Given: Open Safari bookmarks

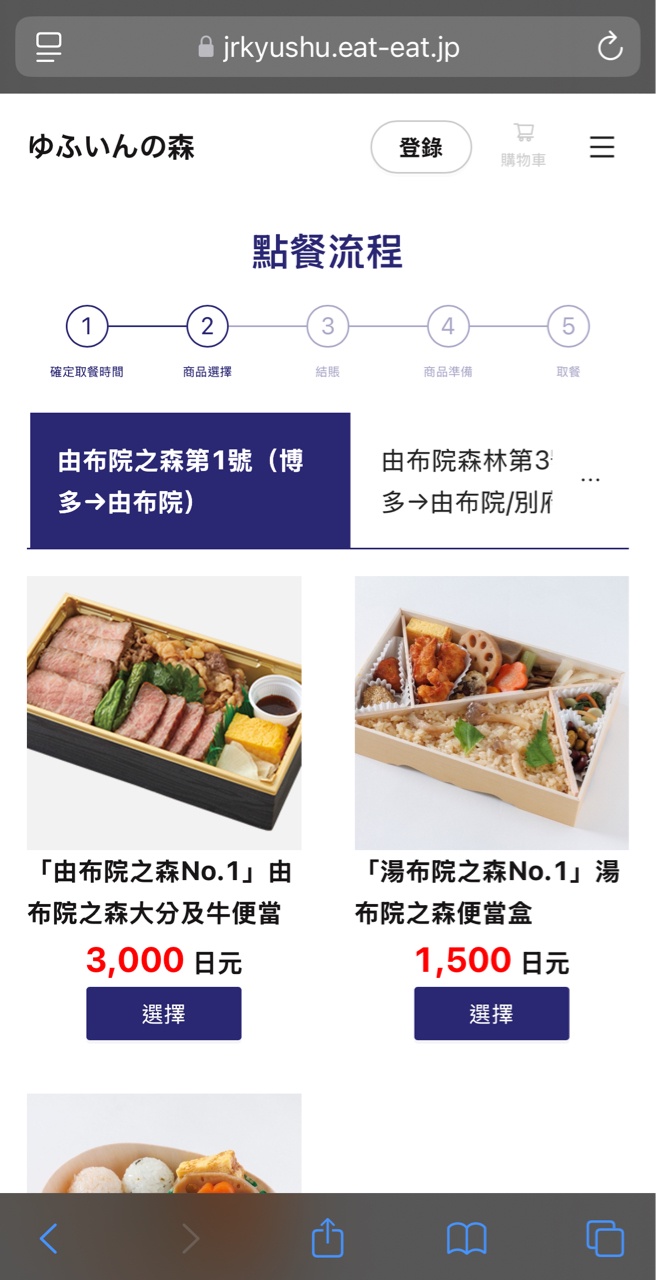Looking at the screenshot, I should pos(466,1239).
